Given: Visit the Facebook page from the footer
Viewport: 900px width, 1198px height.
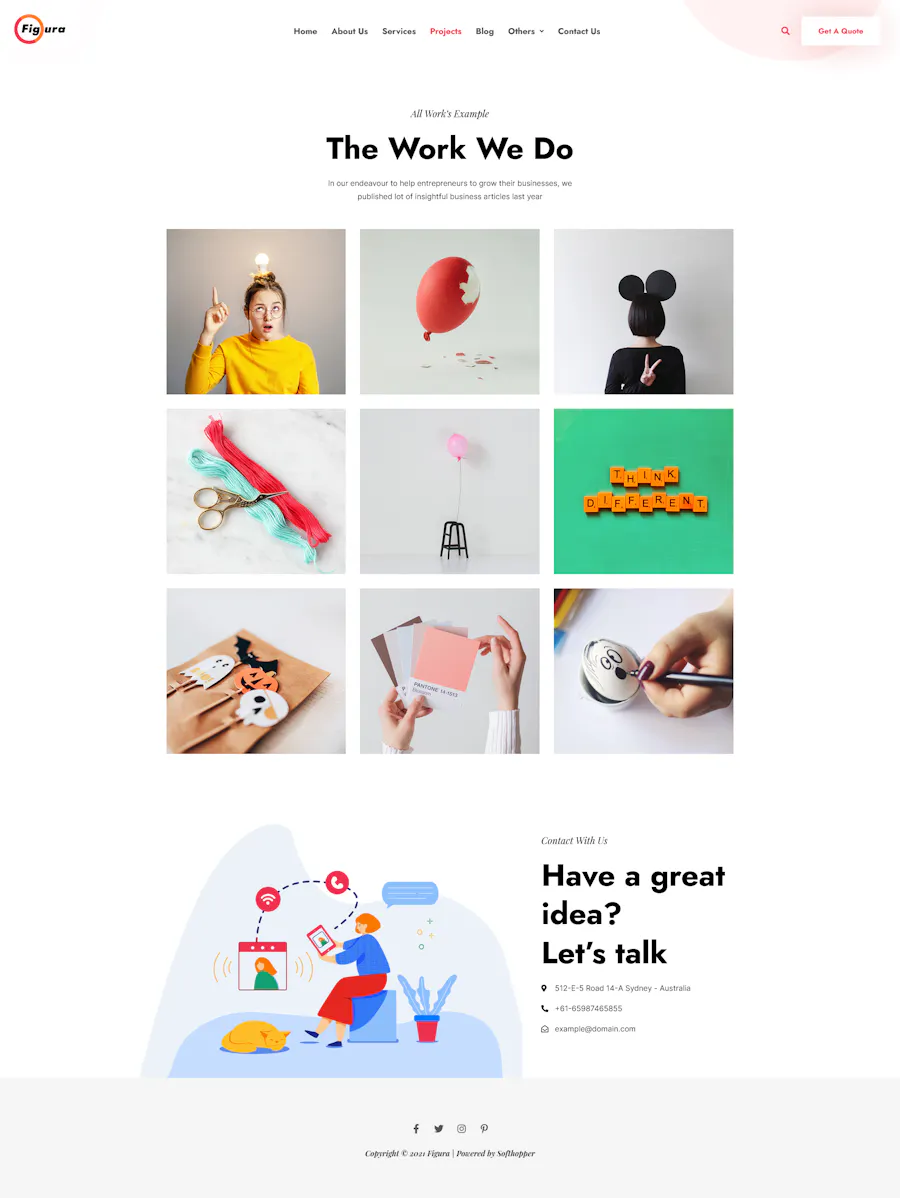Looking at the screenshot, I should point(416,1129).
